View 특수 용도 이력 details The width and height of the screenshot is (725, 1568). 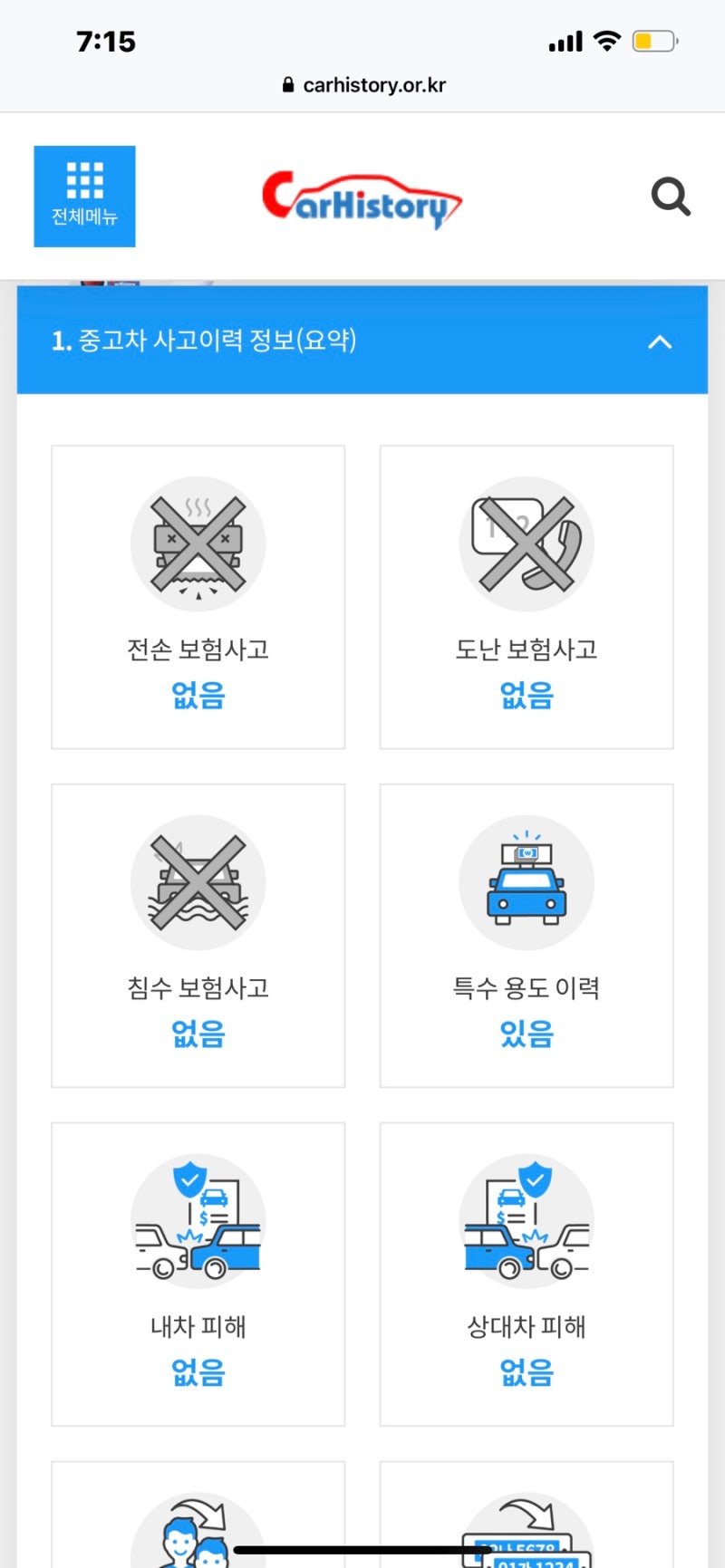point(527,936)
